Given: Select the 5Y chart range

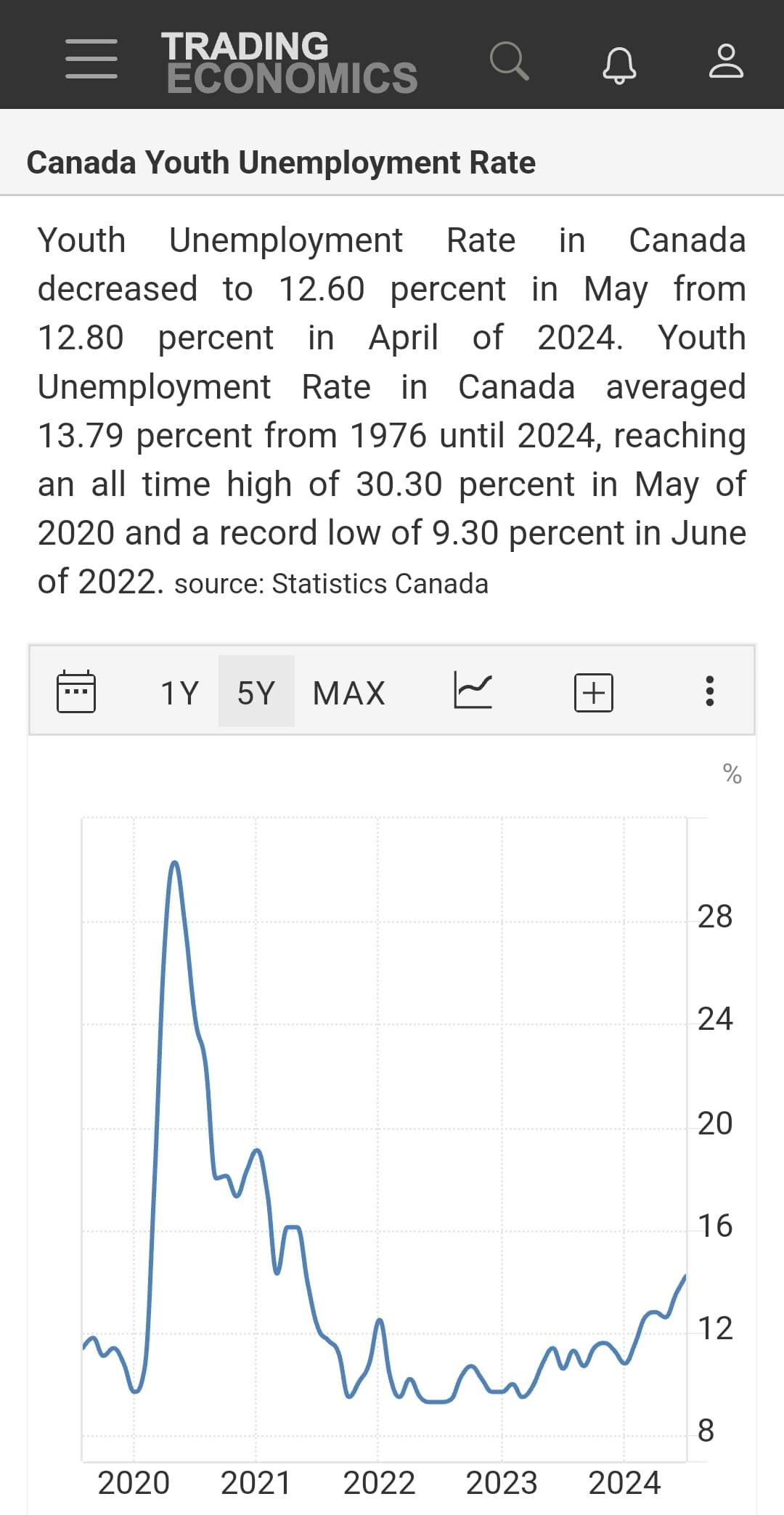Looking at the screenshot, I should [256, 691].
